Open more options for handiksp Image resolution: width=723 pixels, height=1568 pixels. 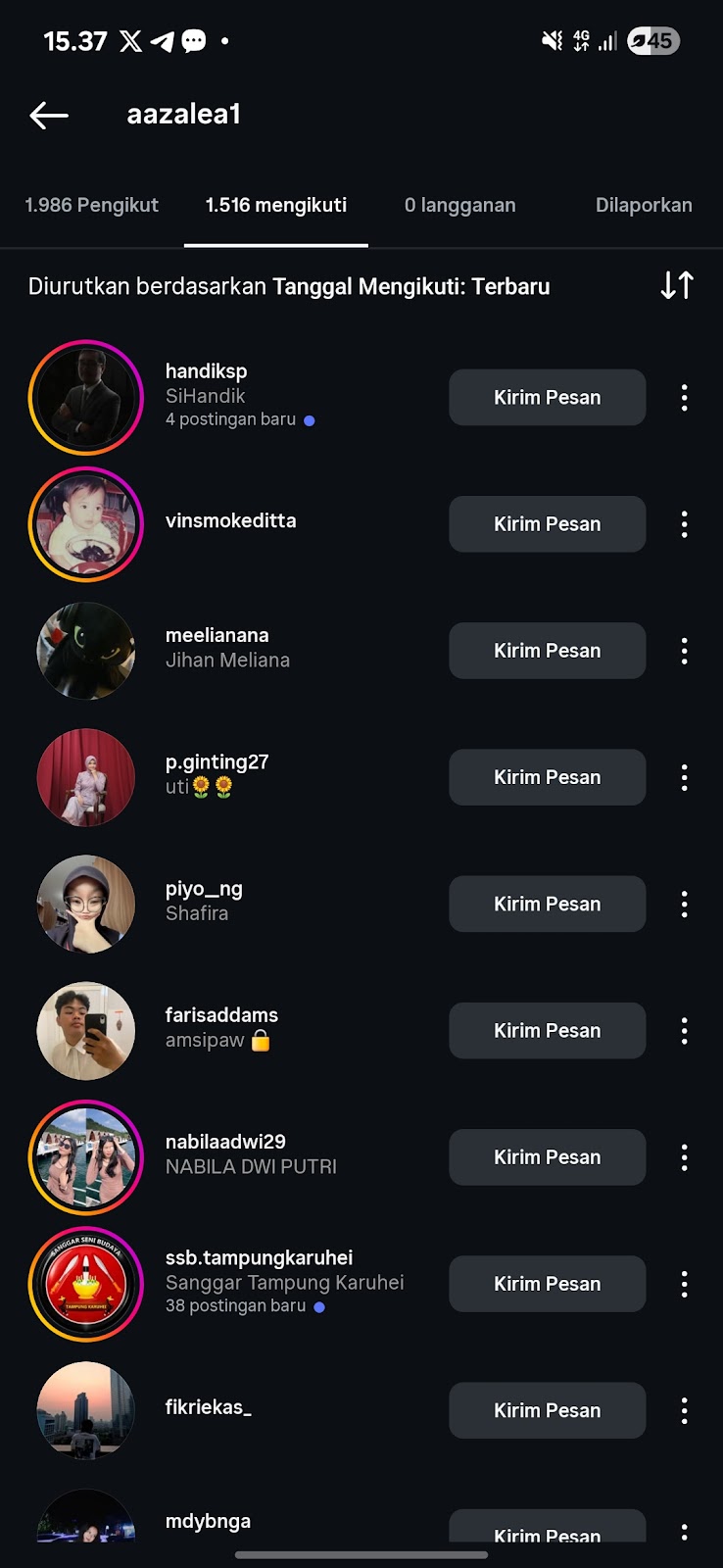coord(684,397)
